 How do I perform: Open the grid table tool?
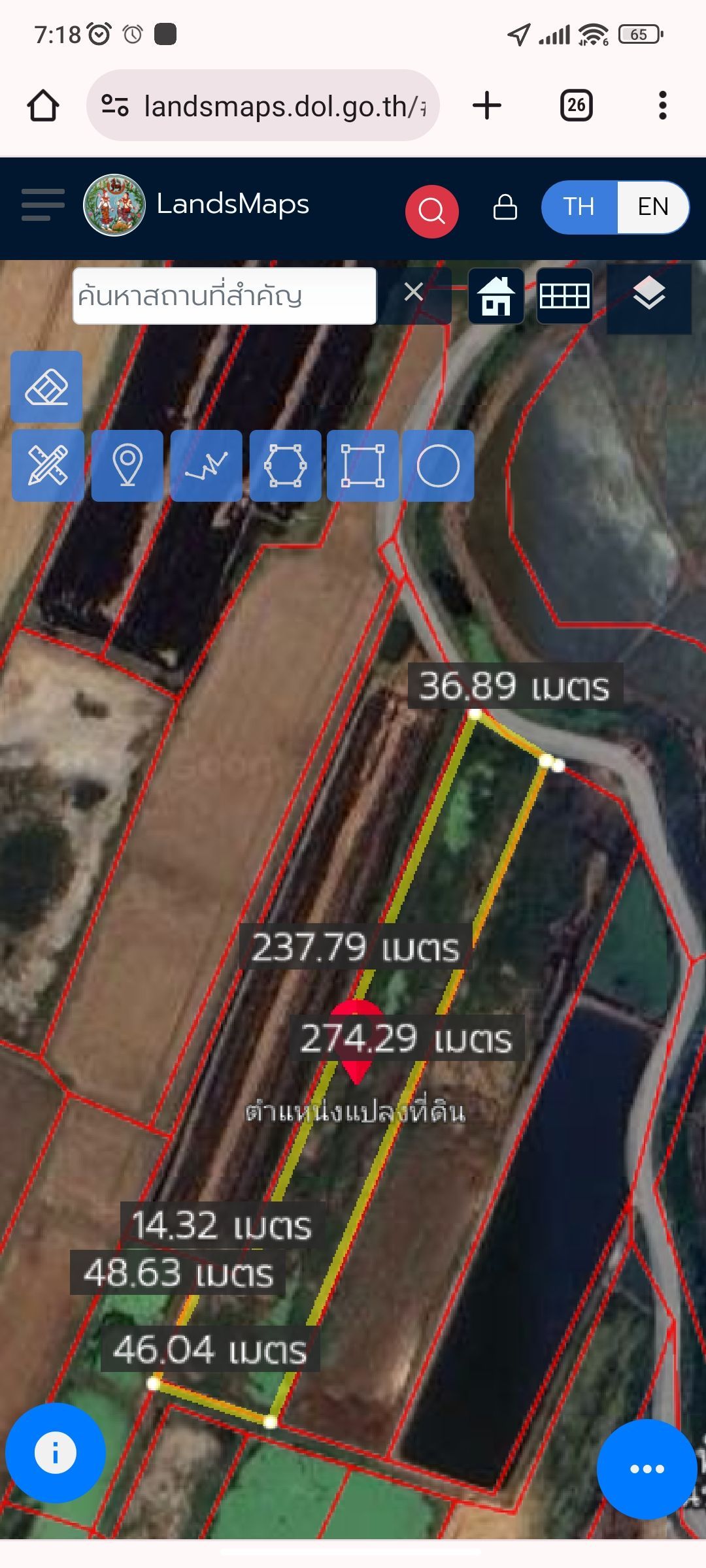tap(565, 296)
